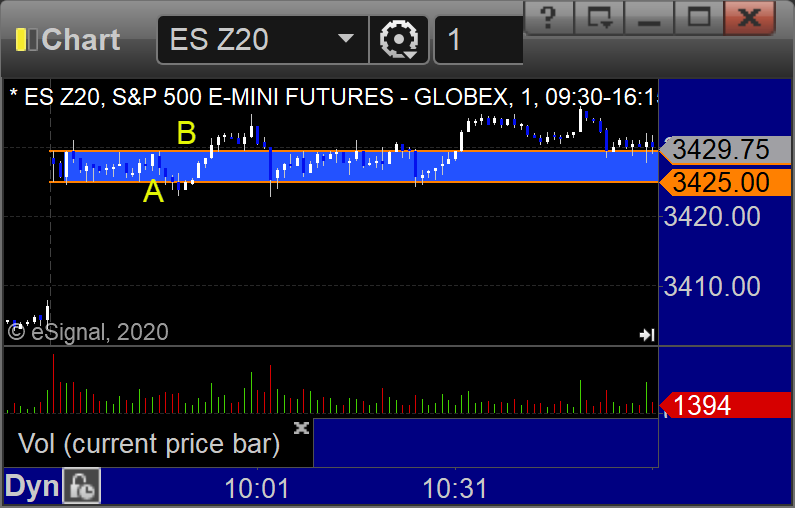Jump to the latest bar arrow
This screenshot has height=508, width=795.
pos(646,335)
